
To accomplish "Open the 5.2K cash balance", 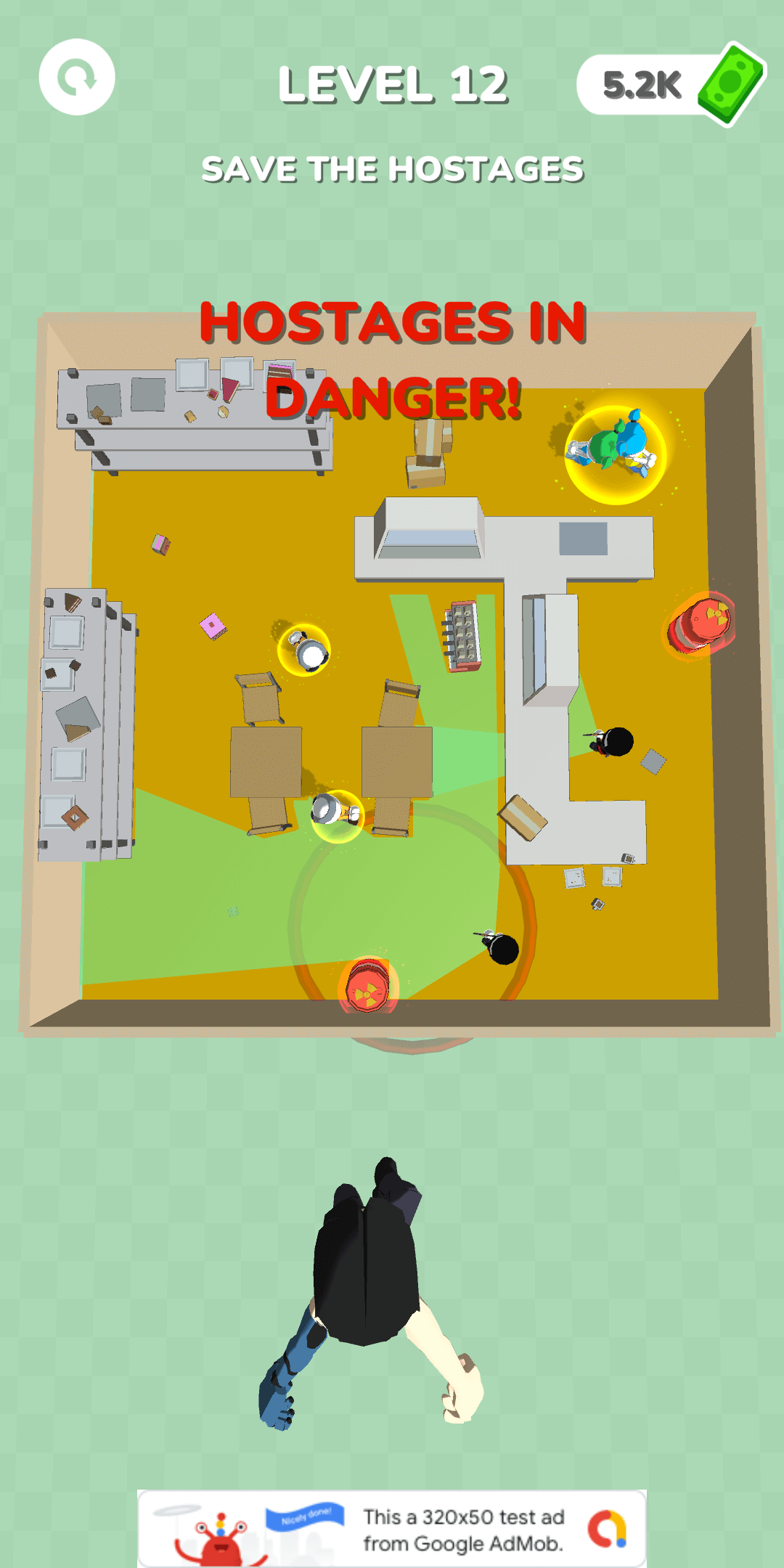I will tap(666, 85).
